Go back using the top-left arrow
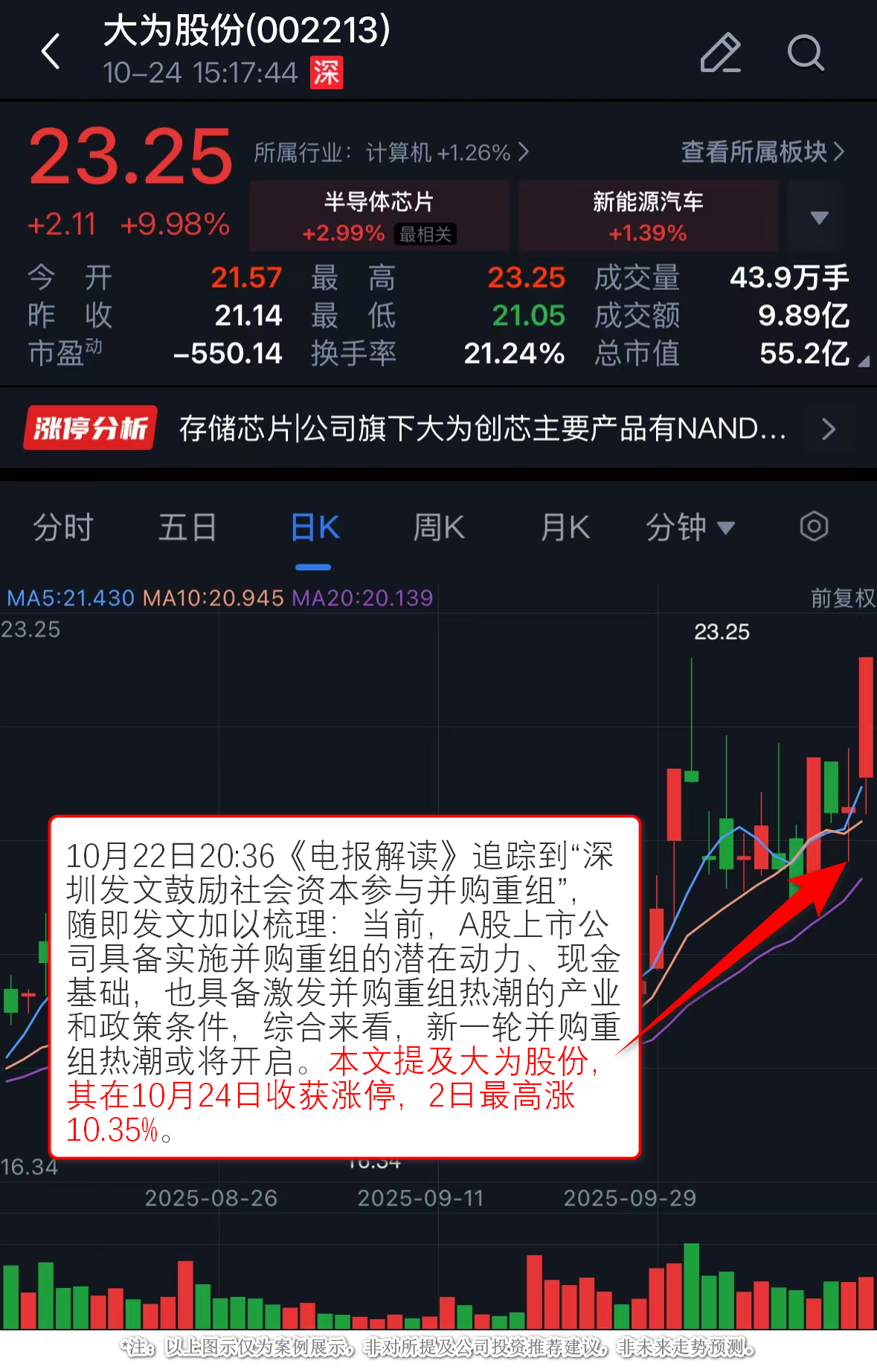 pos(51,52)
